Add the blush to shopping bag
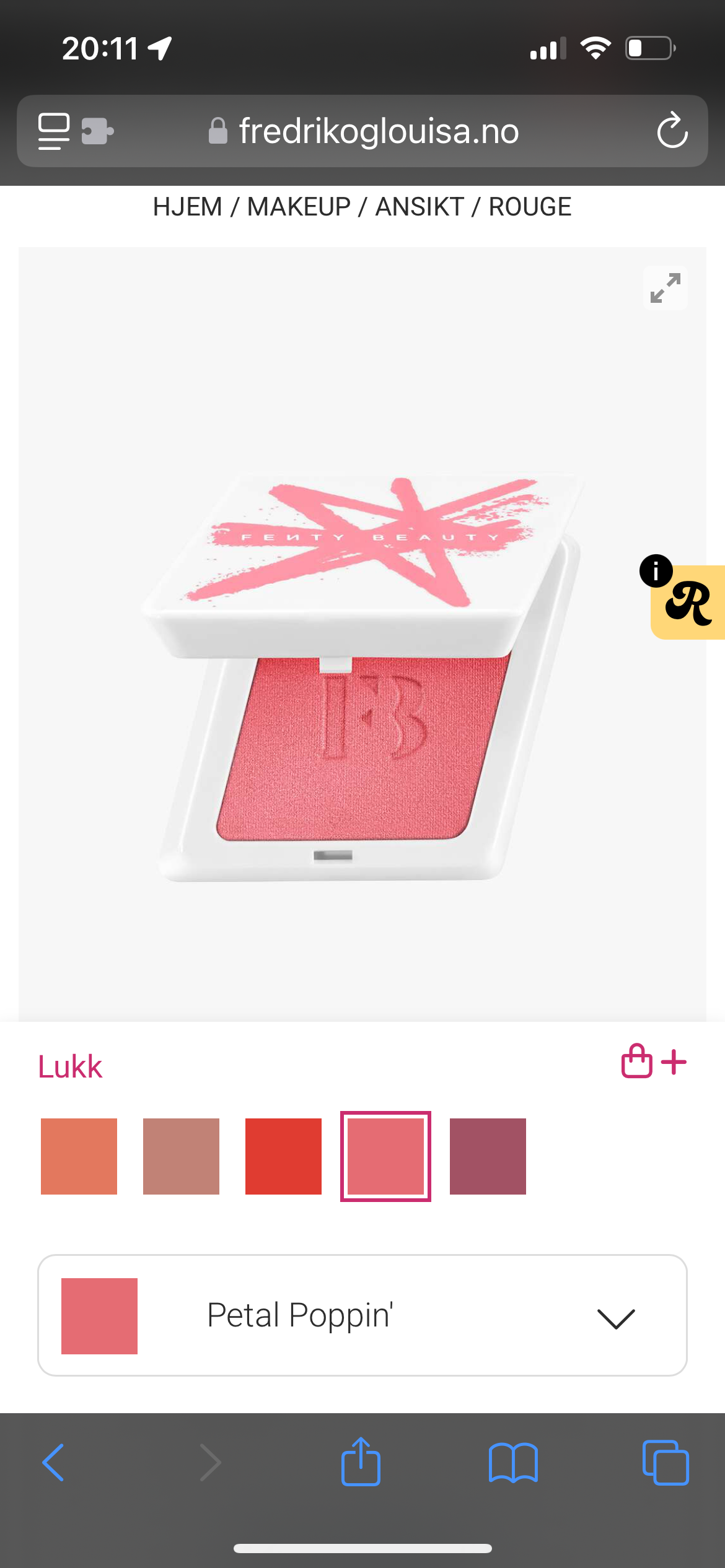This screenshot has width=725, height=1568. (x=654, y=1061)
